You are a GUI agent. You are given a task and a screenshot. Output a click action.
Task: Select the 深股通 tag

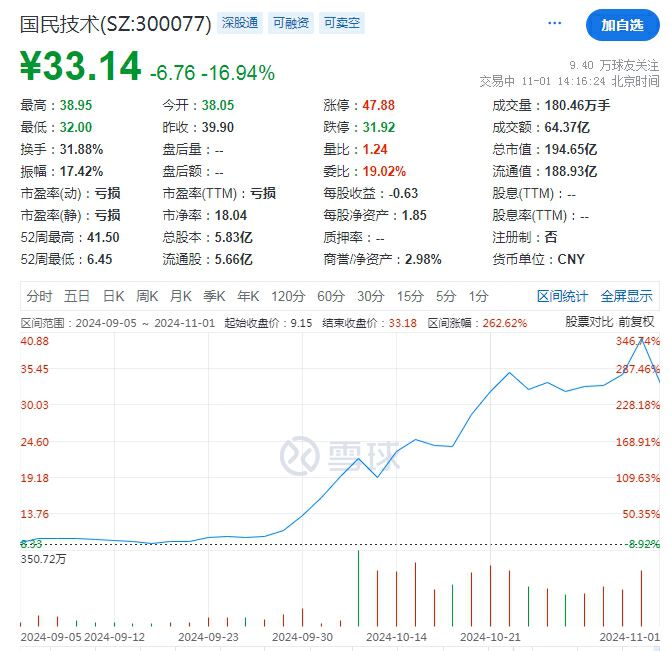[x=239, y=23]
